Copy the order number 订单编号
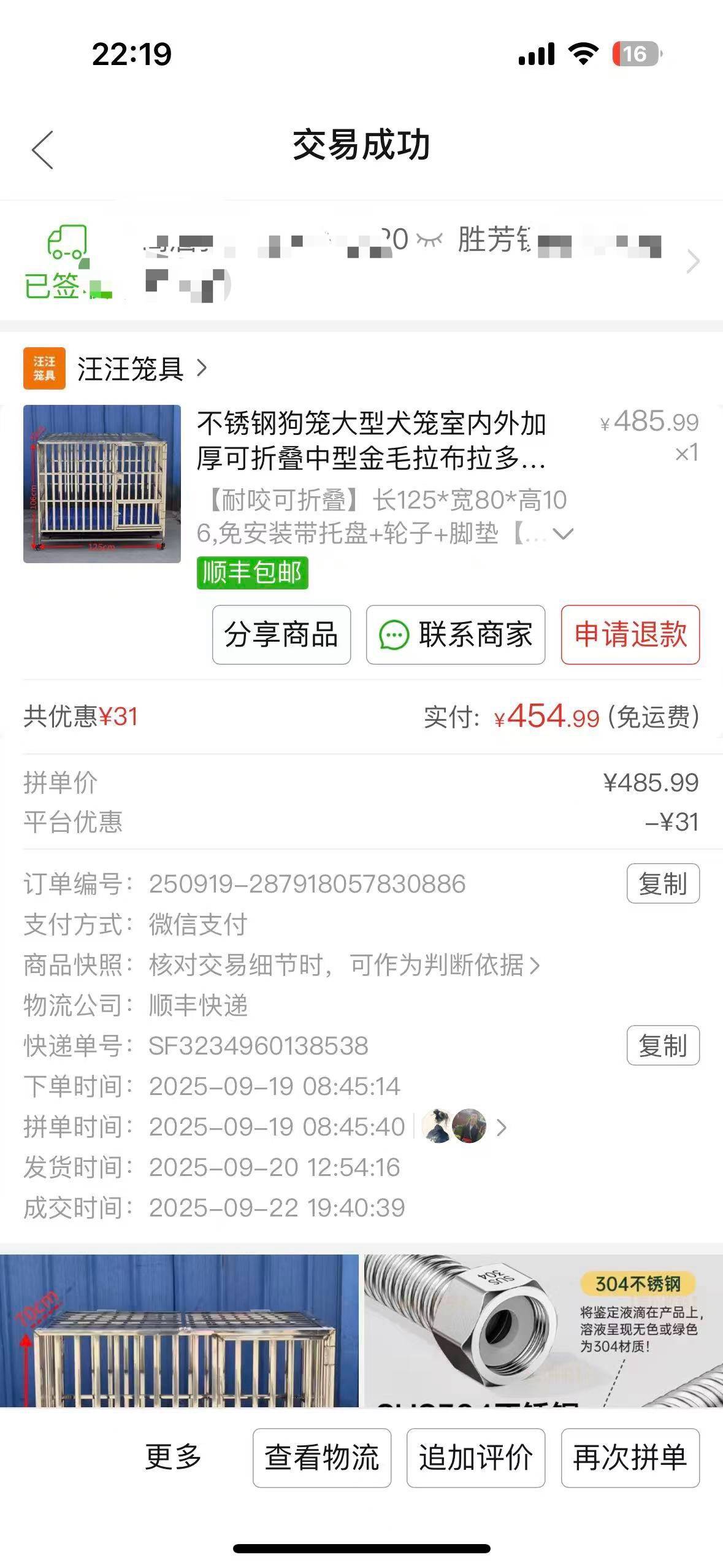 [663, 883]
